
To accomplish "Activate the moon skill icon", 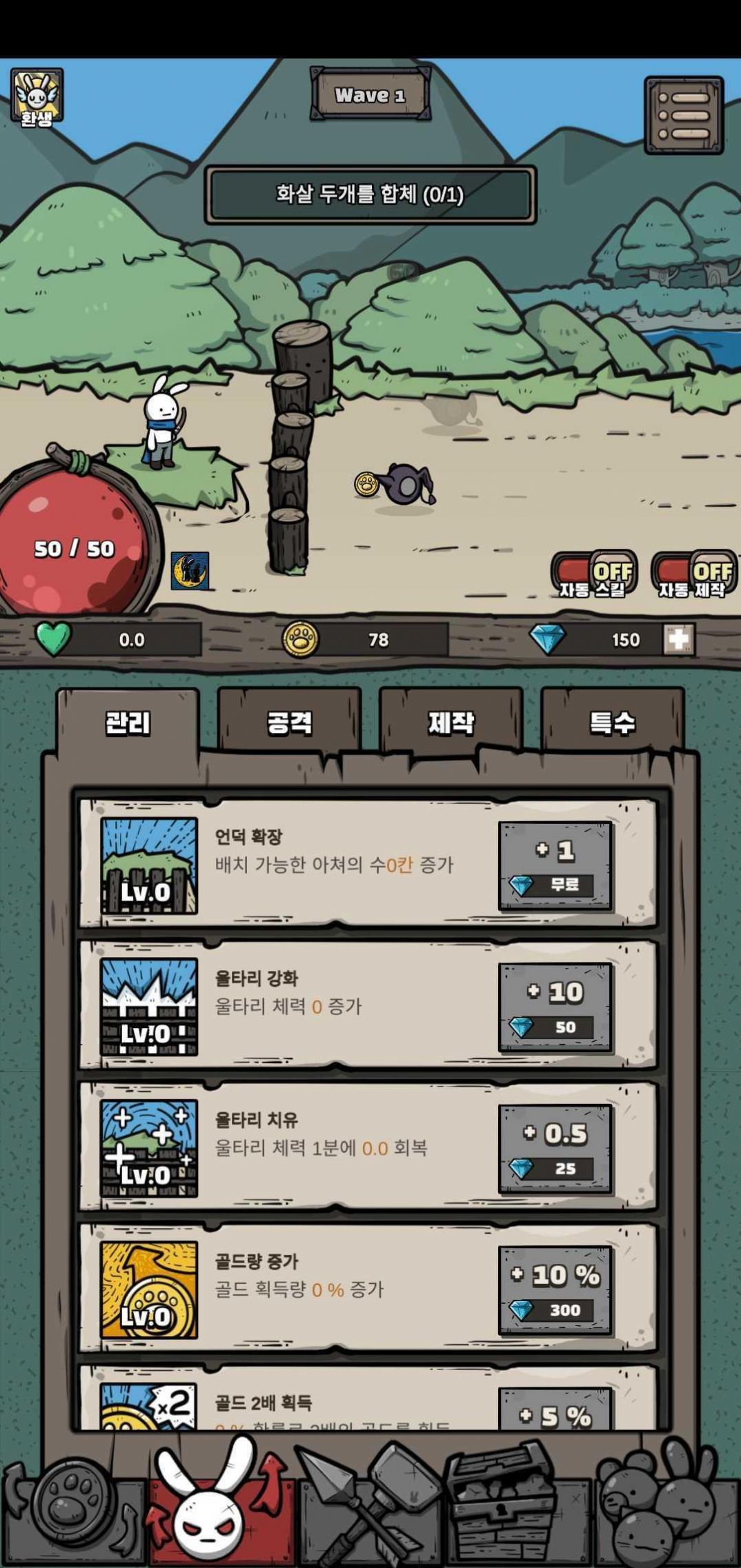I will click(x=190, y=571).
